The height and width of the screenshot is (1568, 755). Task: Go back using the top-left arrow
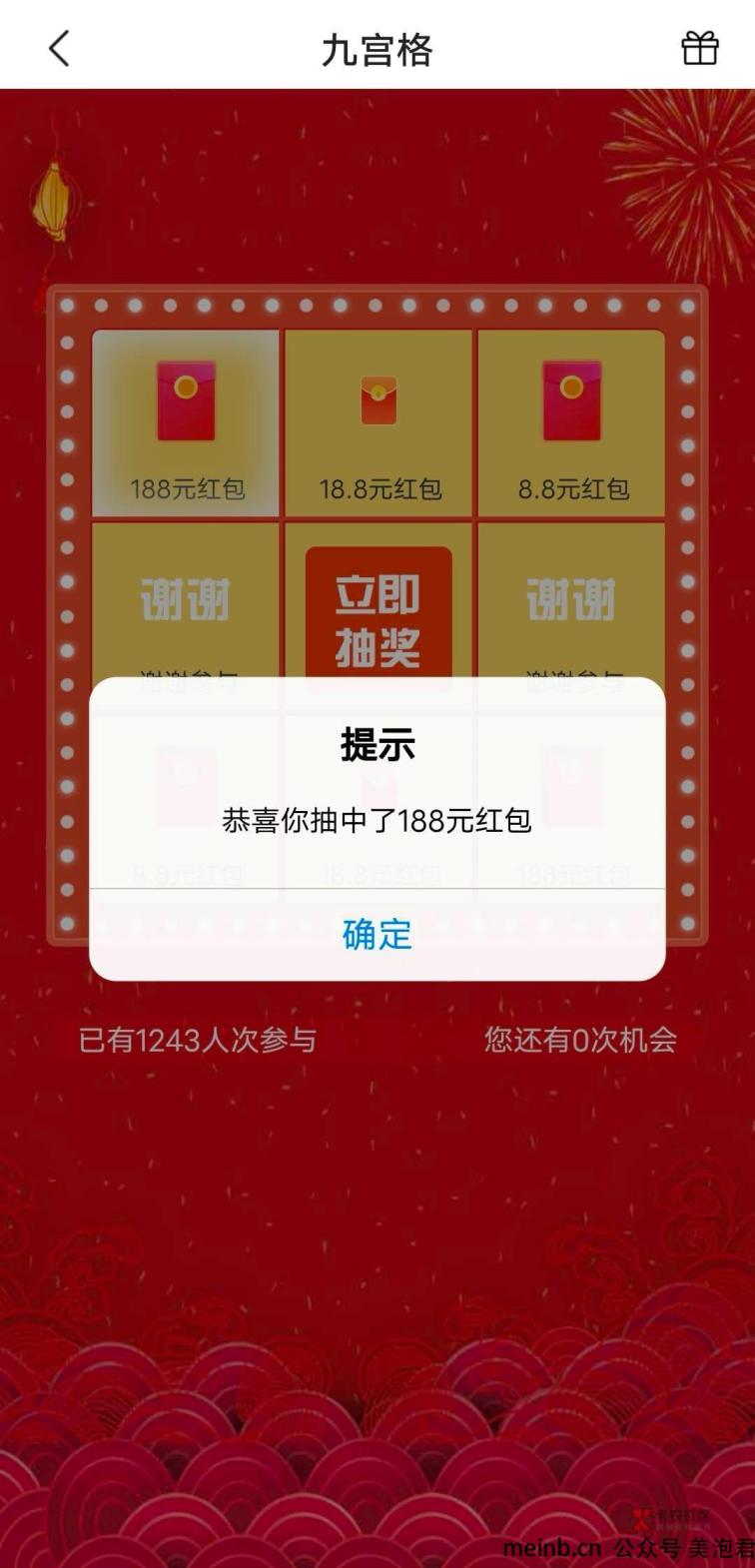tap(60, 48)
